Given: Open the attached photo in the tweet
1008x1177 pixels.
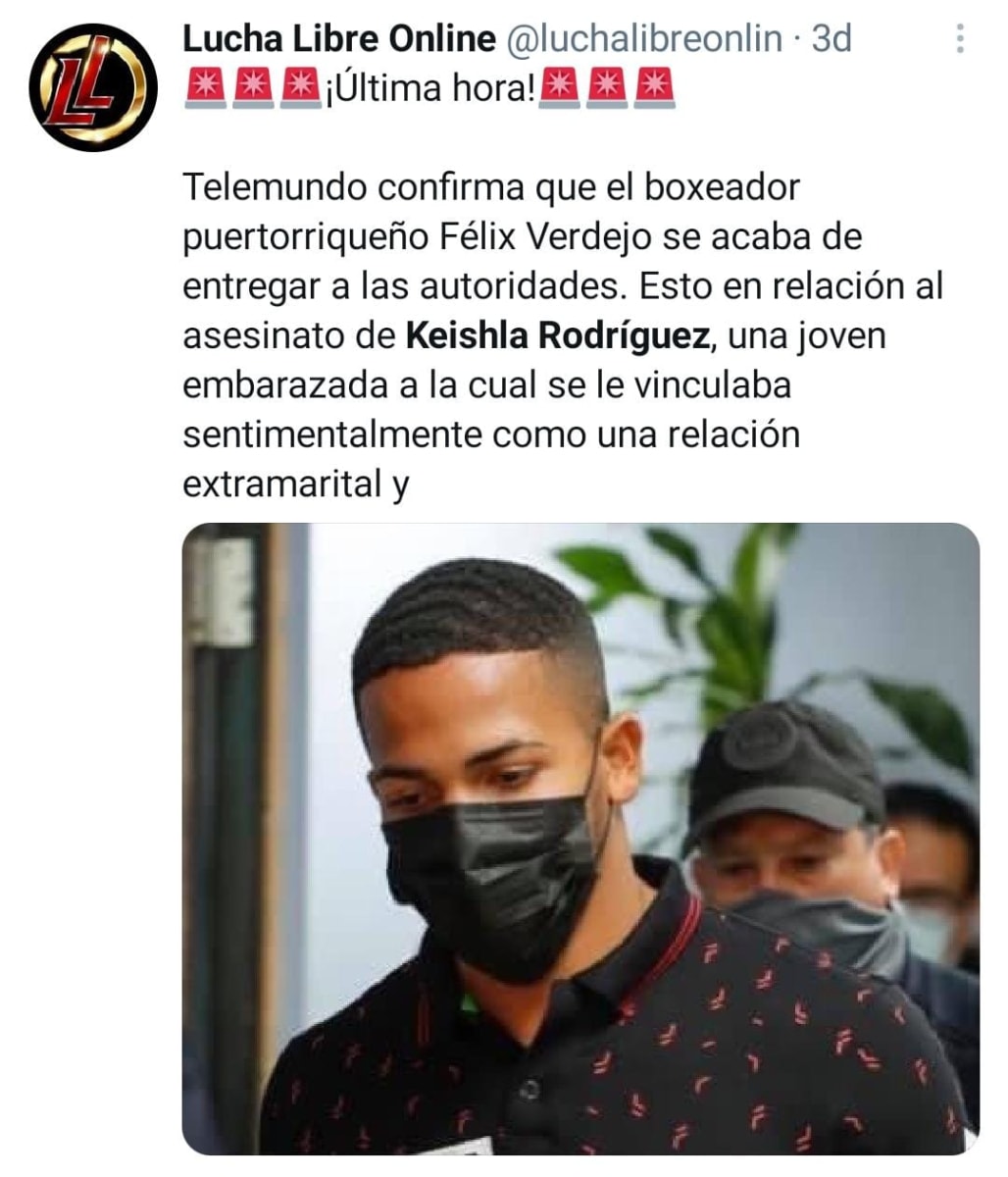Looking at the screenshot, I should coord(580,839).
